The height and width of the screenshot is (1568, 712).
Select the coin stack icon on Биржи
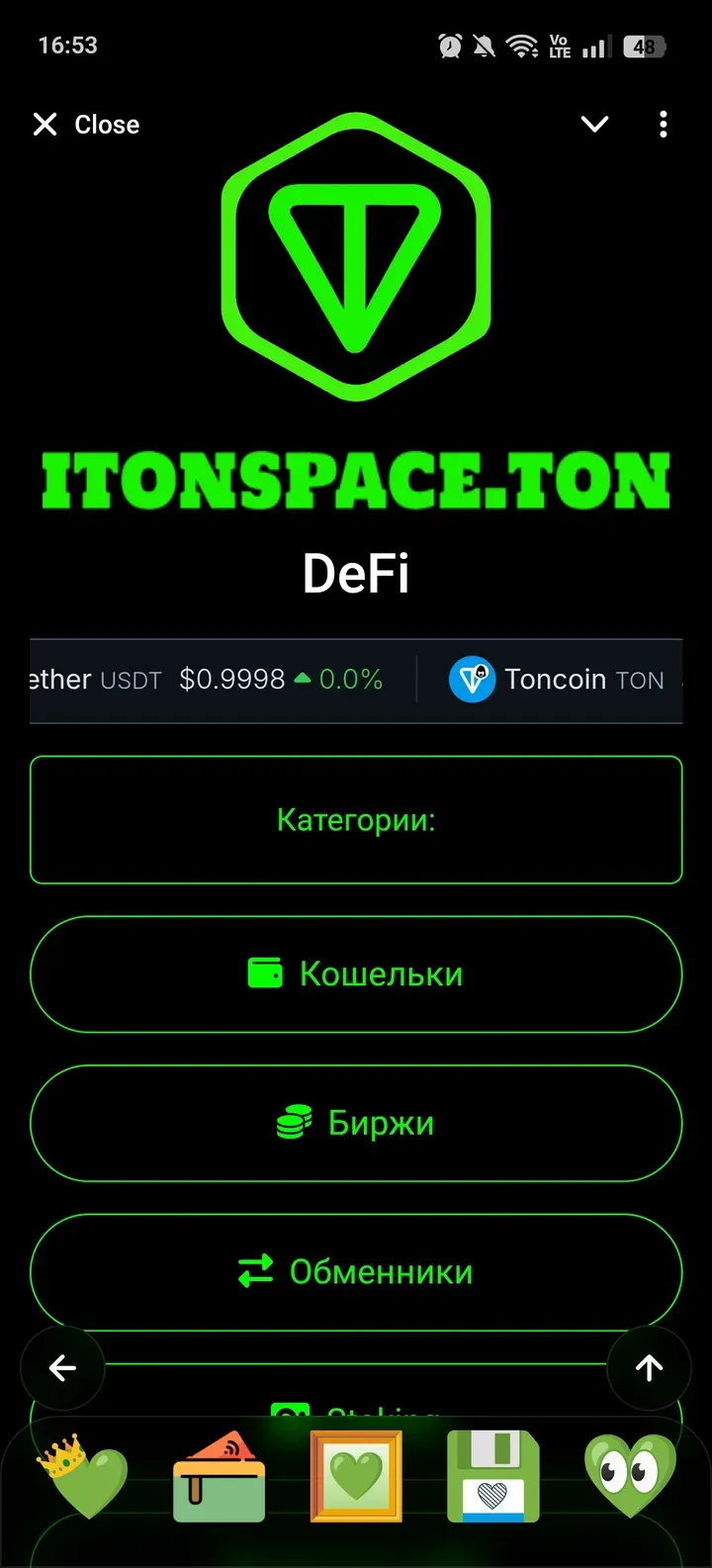295,1123
